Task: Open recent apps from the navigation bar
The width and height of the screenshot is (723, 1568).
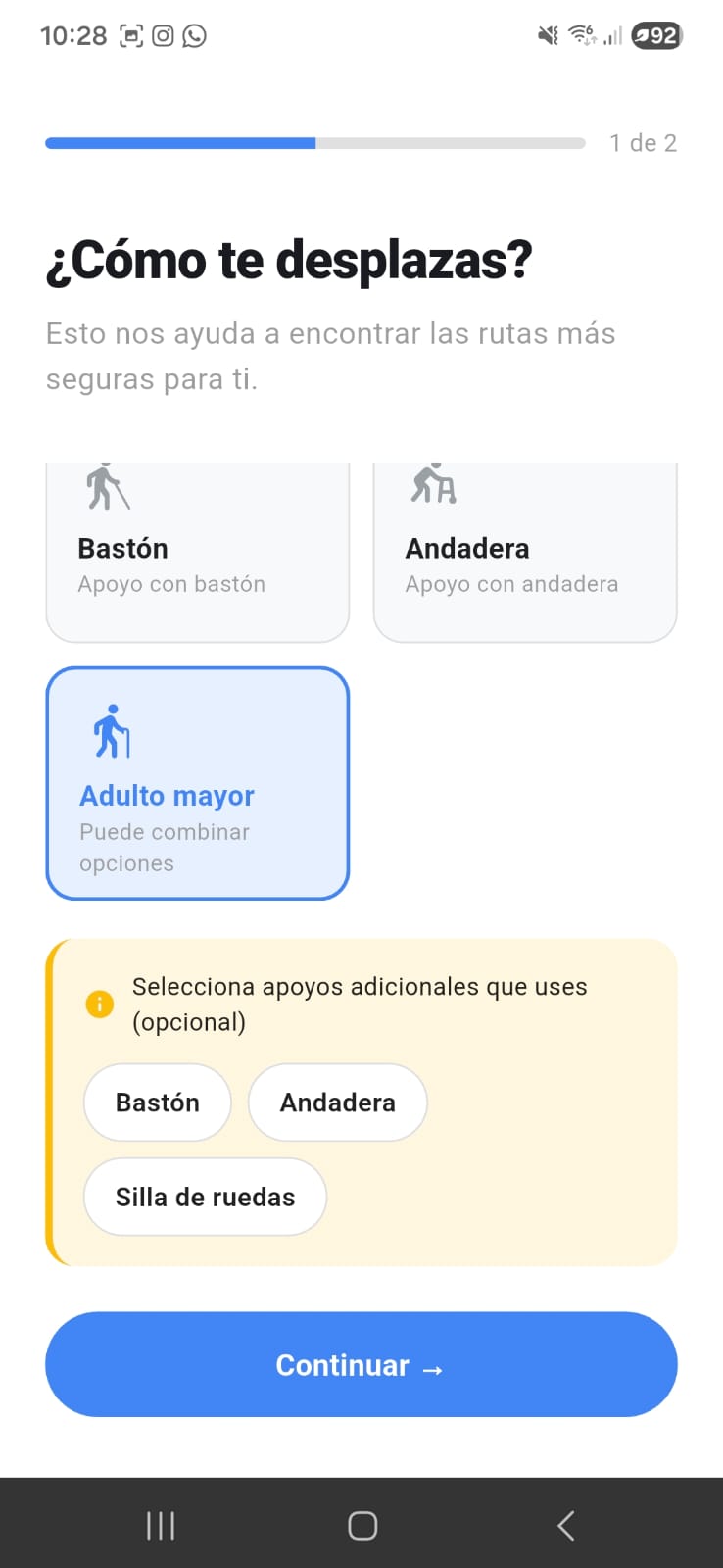Action: [160, 1525]
